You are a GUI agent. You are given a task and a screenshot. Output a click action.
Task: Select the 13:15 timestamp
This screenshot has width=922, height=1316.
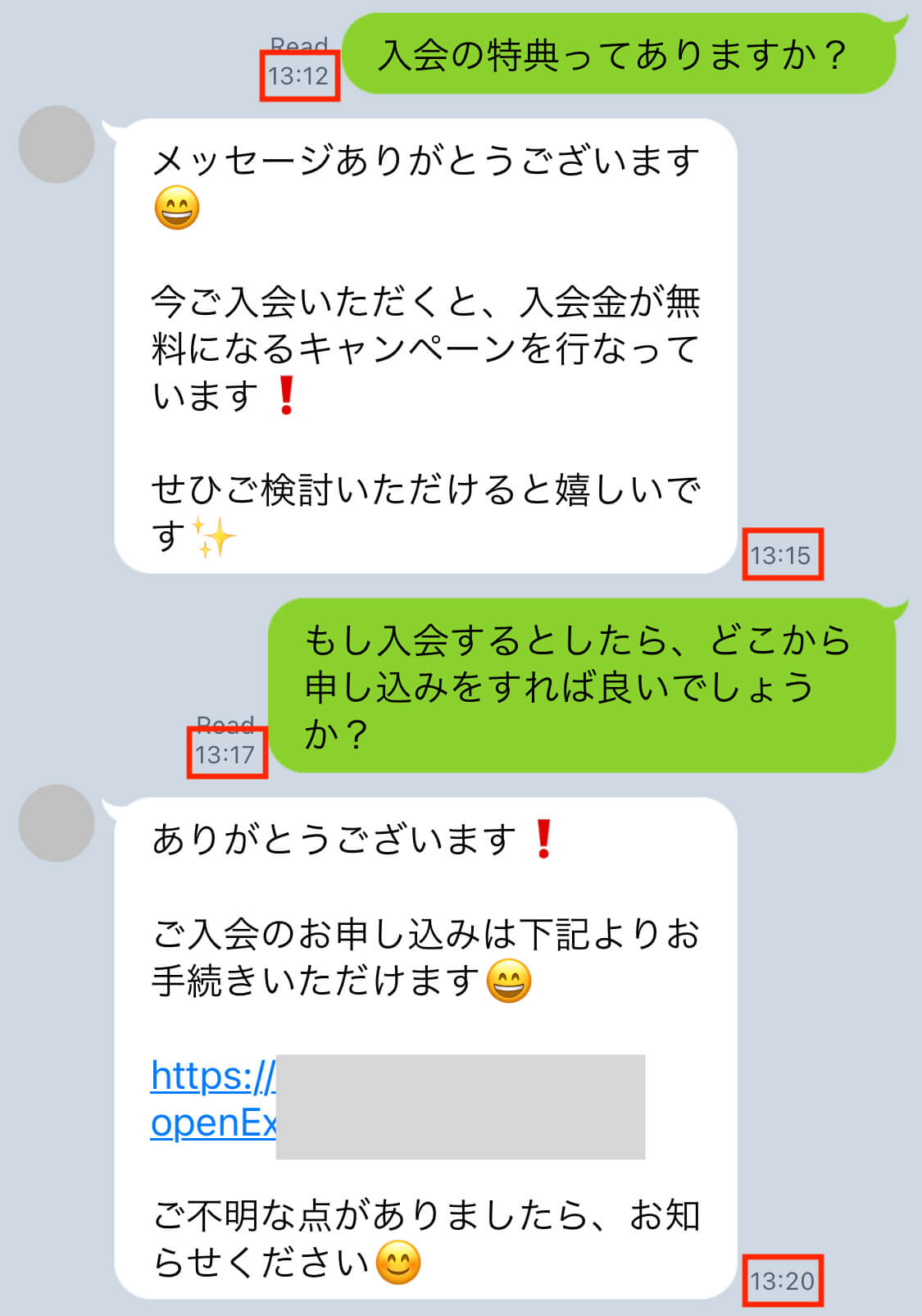coord(782,555)
